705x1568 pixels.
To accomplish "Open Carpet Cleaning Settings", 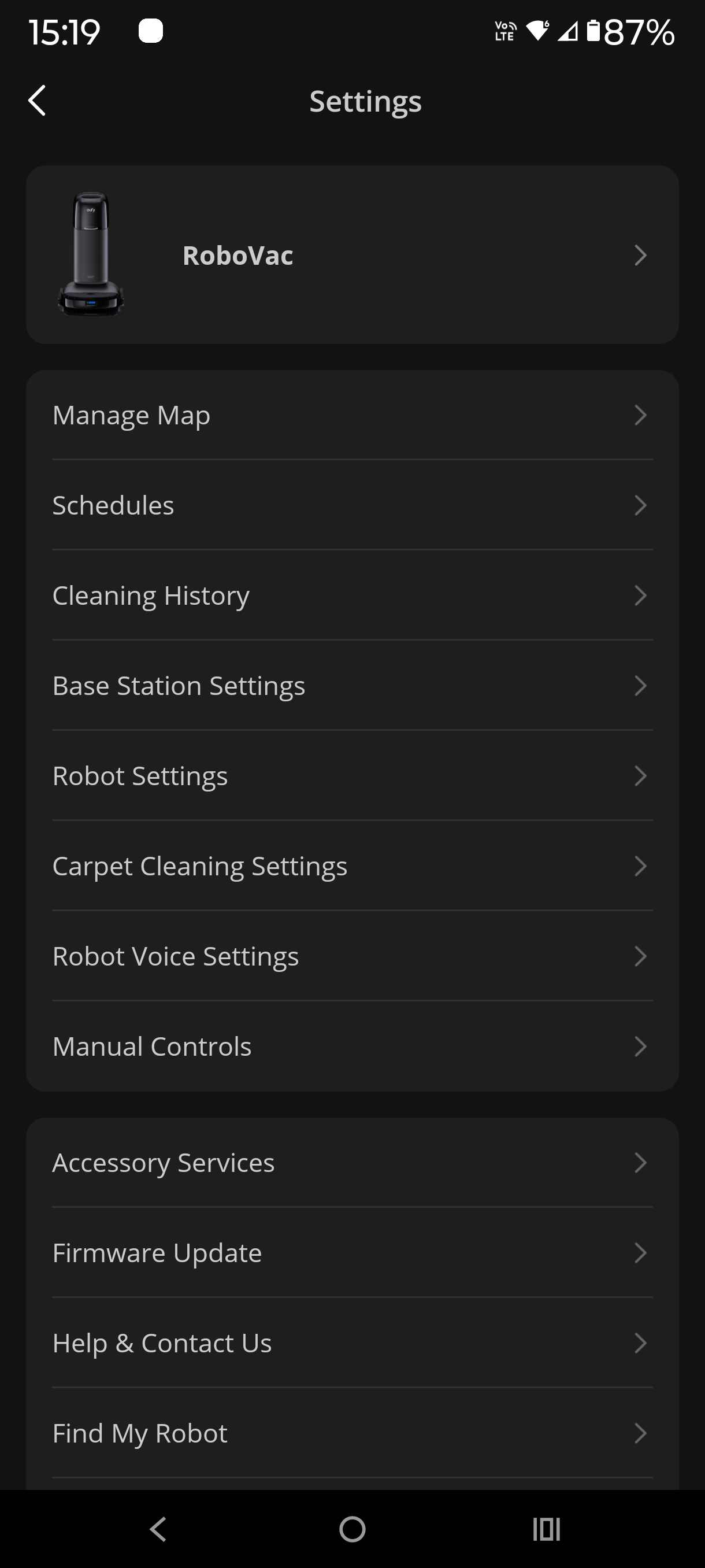I will [x=352, y=866].
